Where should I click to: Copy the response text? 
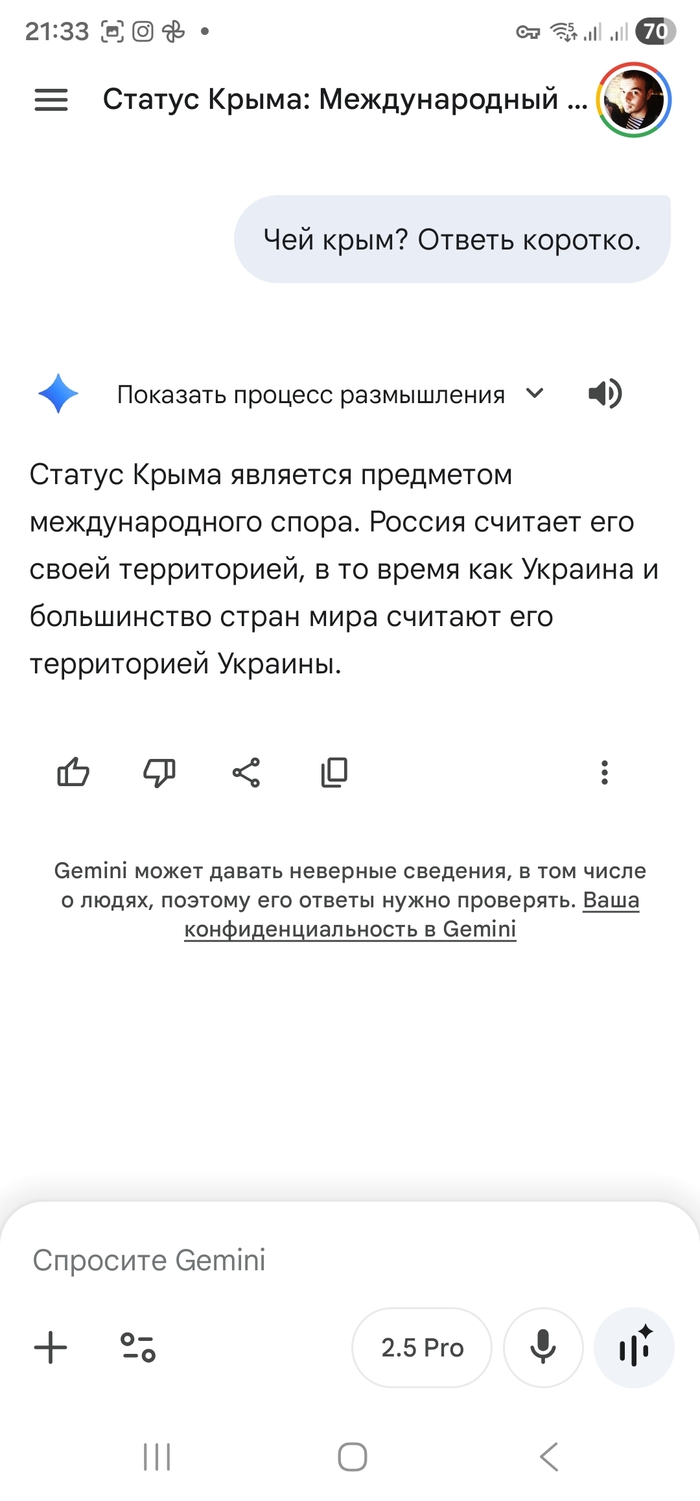tap(334, 772)
